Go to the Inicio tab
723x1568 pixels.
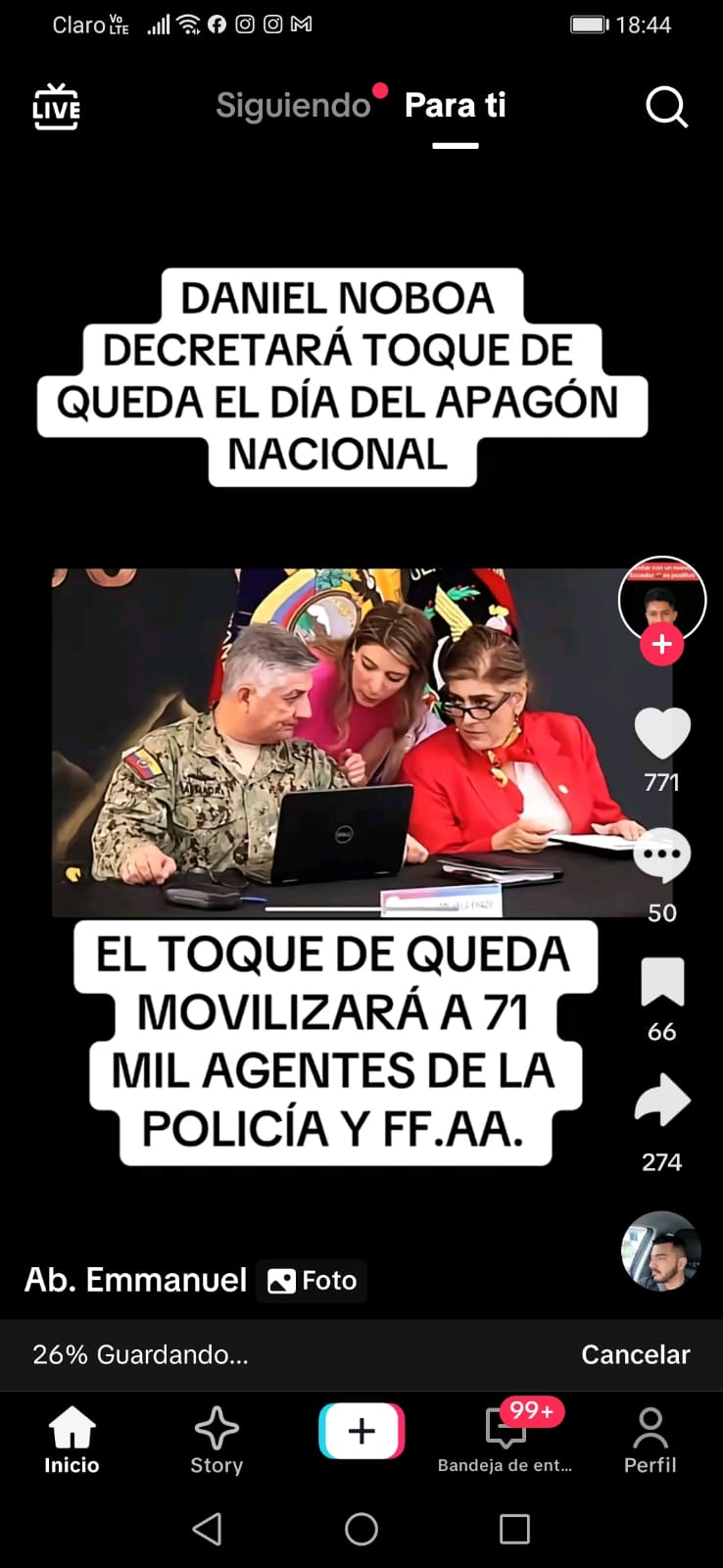point(72,1440)
